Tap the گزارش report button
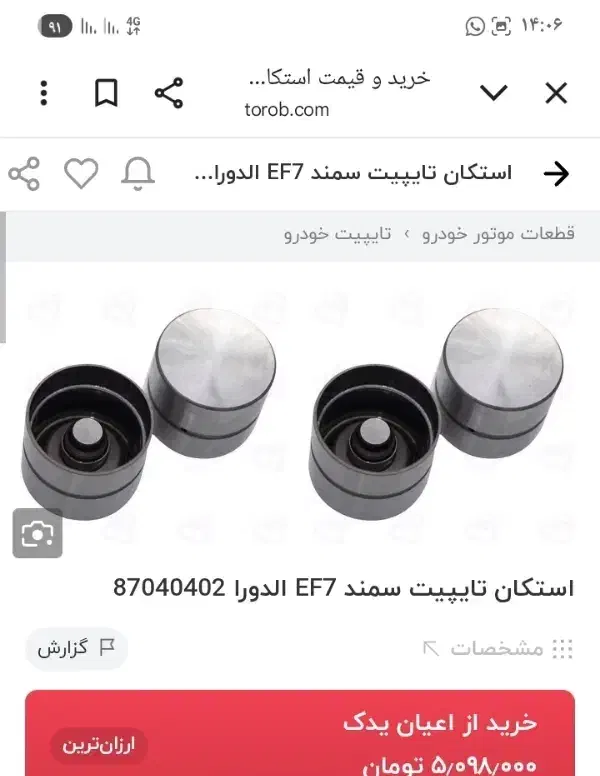Viewport: 600px width, 776px height. (77, 648)
